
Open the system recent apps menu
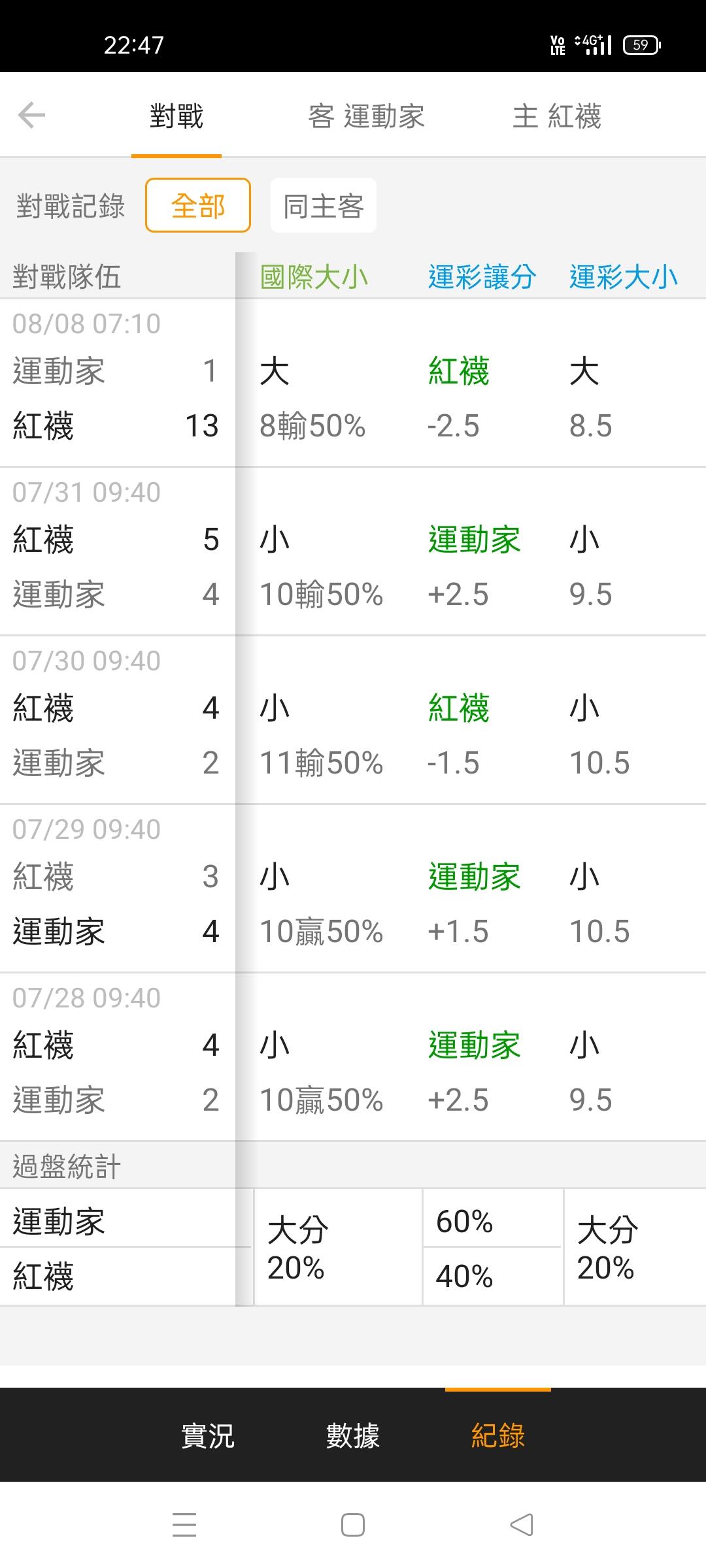184,1526
